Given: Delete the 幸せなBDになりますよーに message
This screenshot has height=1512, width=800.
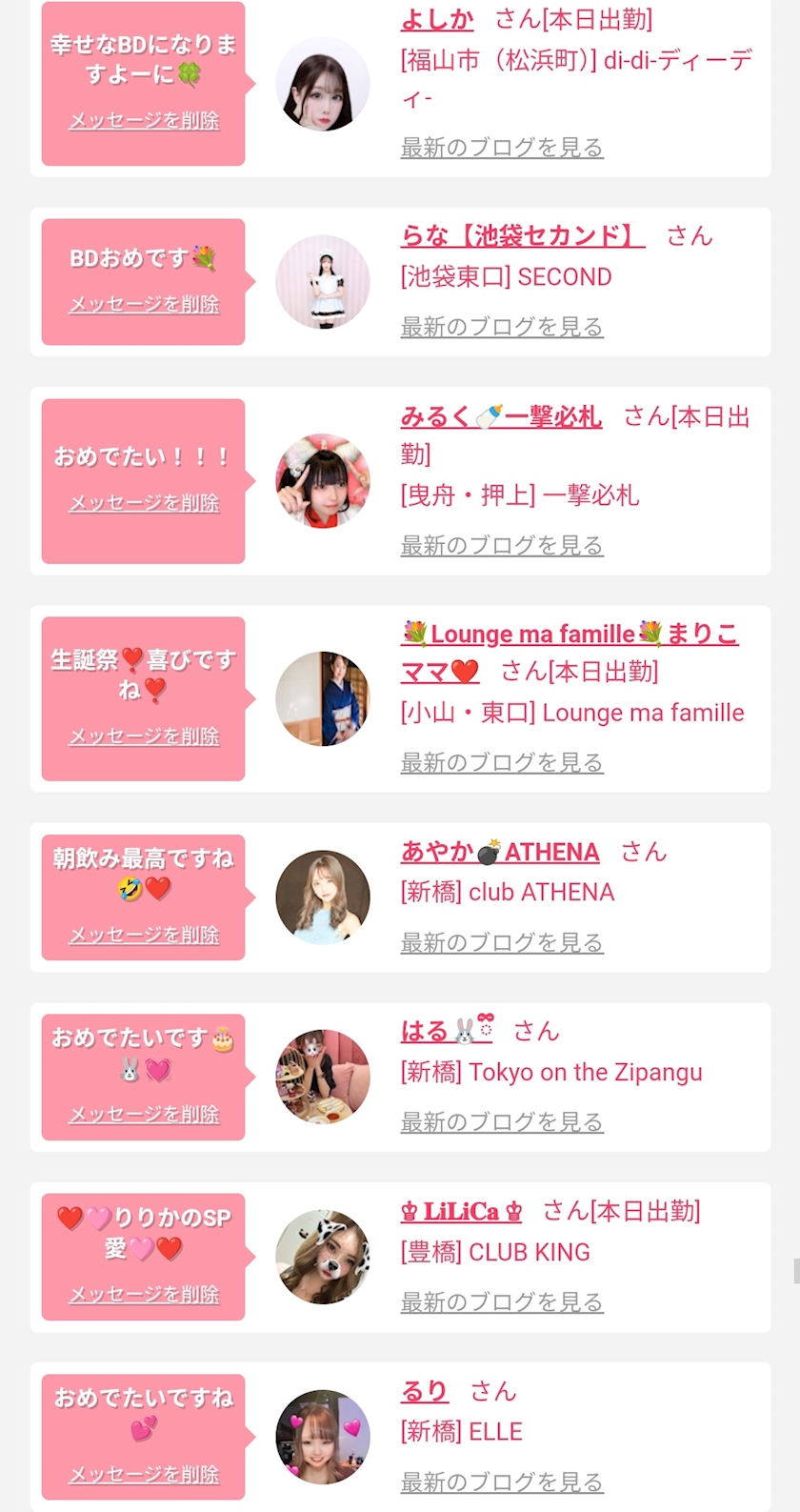Looking at the screenshot, I should (x=144, y=121).
